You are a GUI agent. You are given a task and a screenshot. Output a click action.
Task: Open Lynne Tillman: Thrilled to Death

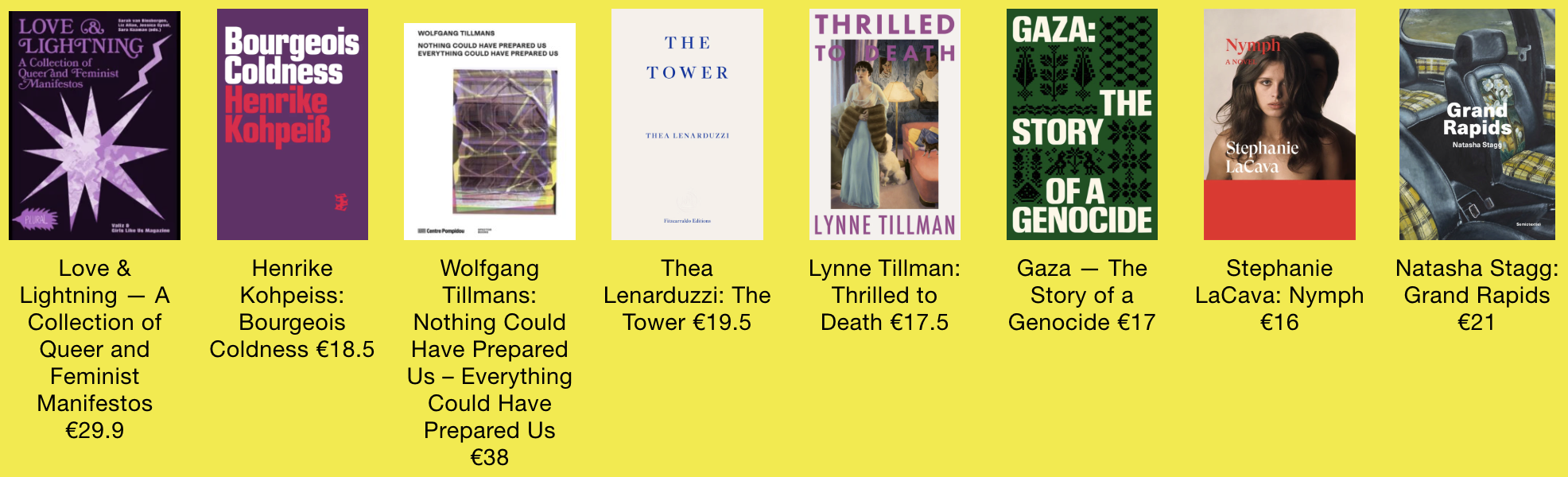[884, 125]
